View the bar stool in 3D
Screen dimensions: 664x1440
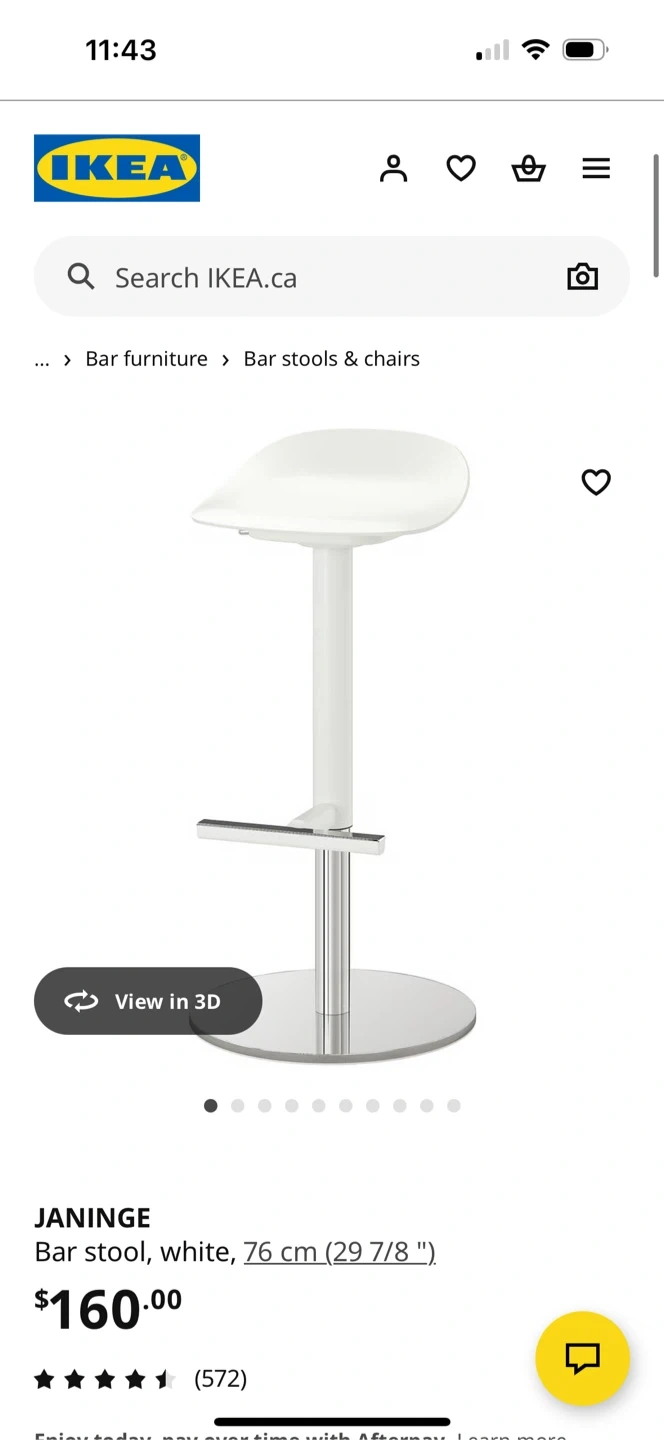148,1001
